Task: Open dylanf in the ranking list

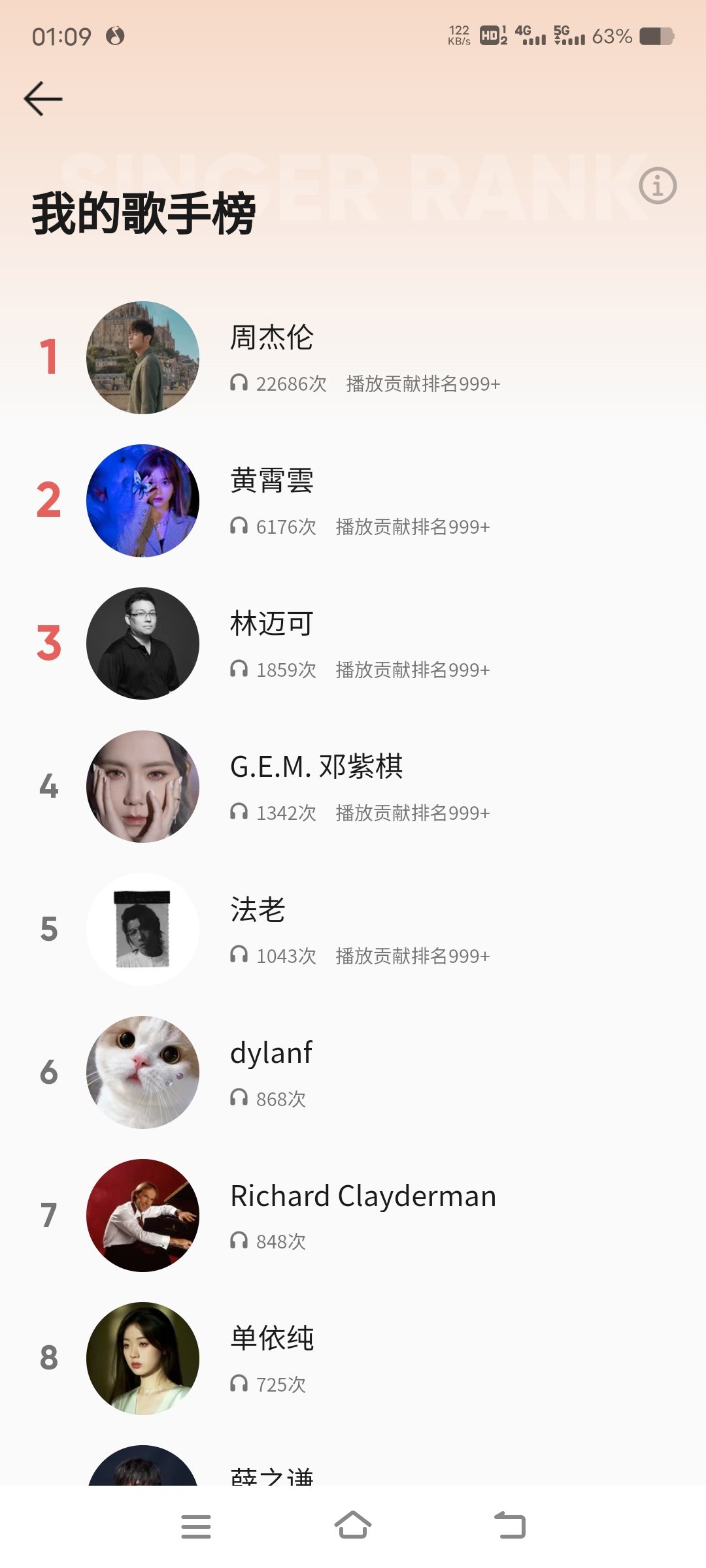Action: [353, 1072]
